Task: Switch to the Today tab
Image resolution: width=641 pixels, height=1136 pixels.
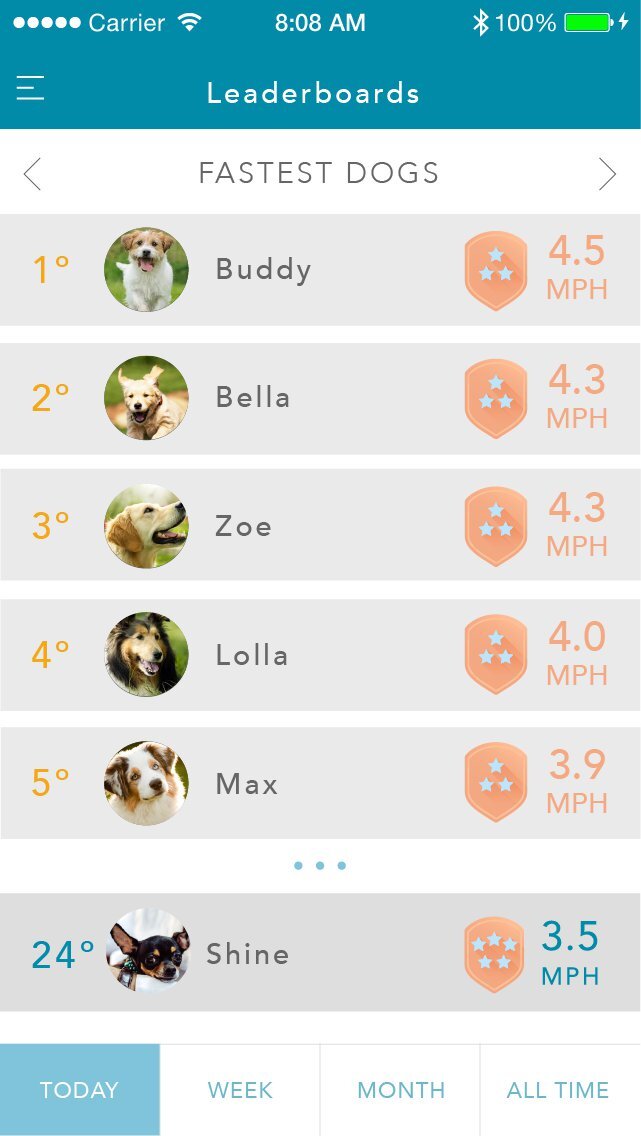Action: click(x=80, y=1090)
